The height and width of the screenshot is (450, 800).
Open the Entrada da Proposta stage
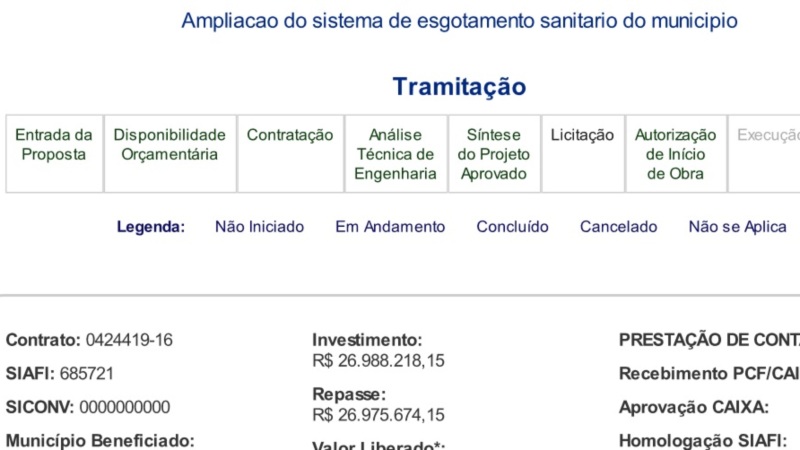pos(54,154)
